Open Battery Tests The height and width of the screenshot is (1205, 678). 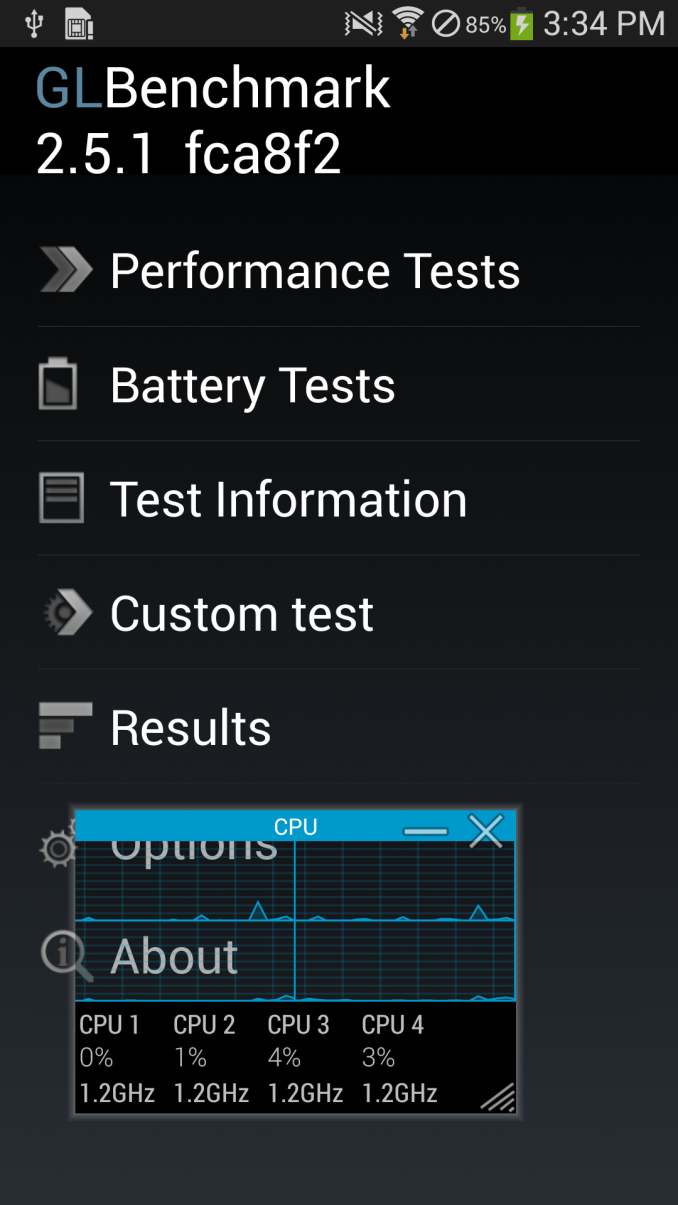click(x=252, y=386)
